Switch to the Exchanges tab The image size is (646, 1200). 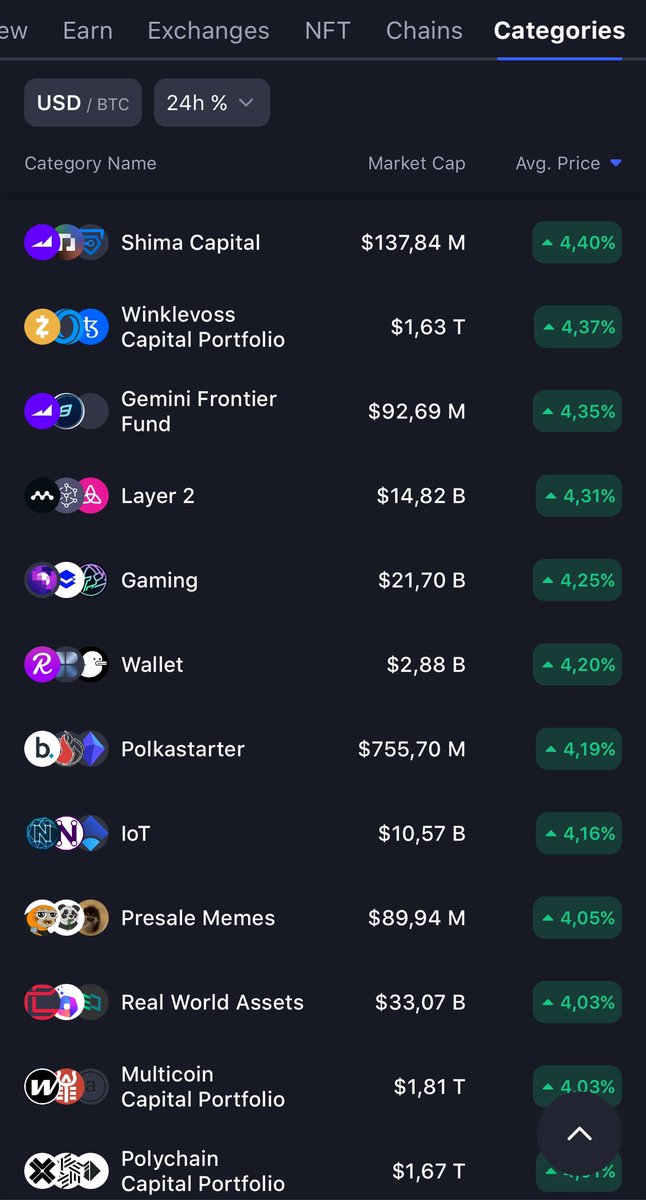coord(208,30)
